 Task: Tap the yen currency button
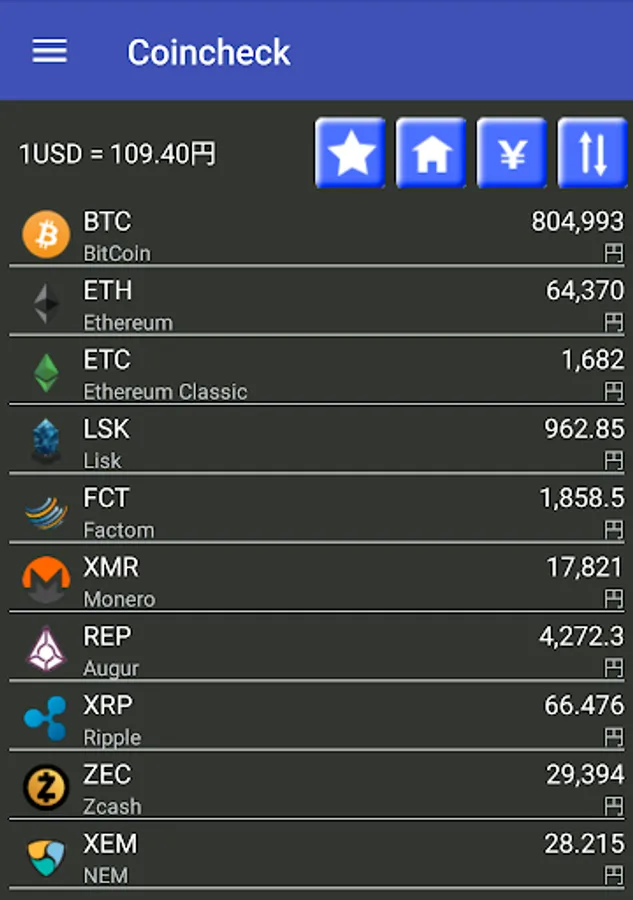[x=512, y=153]
